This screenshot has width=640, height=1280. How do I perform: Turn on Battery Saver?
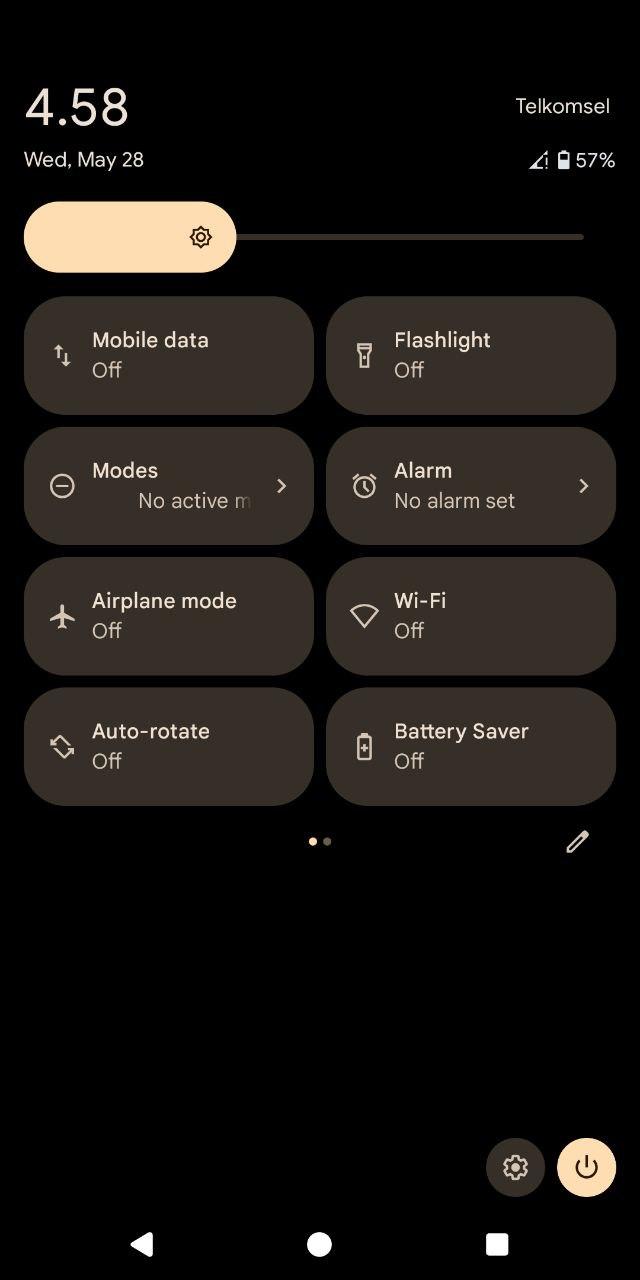(x=471, y=746)
